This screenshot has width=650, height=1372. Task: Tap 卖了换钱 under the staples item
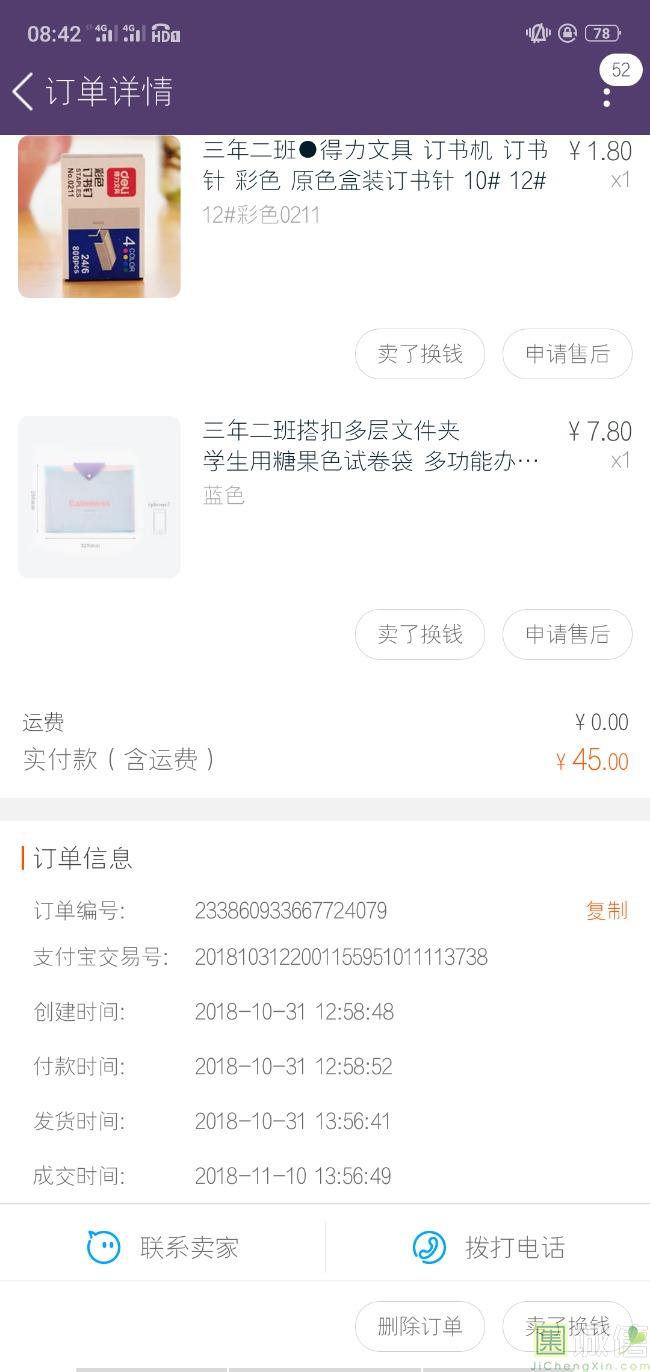click(x=420, y=354)
